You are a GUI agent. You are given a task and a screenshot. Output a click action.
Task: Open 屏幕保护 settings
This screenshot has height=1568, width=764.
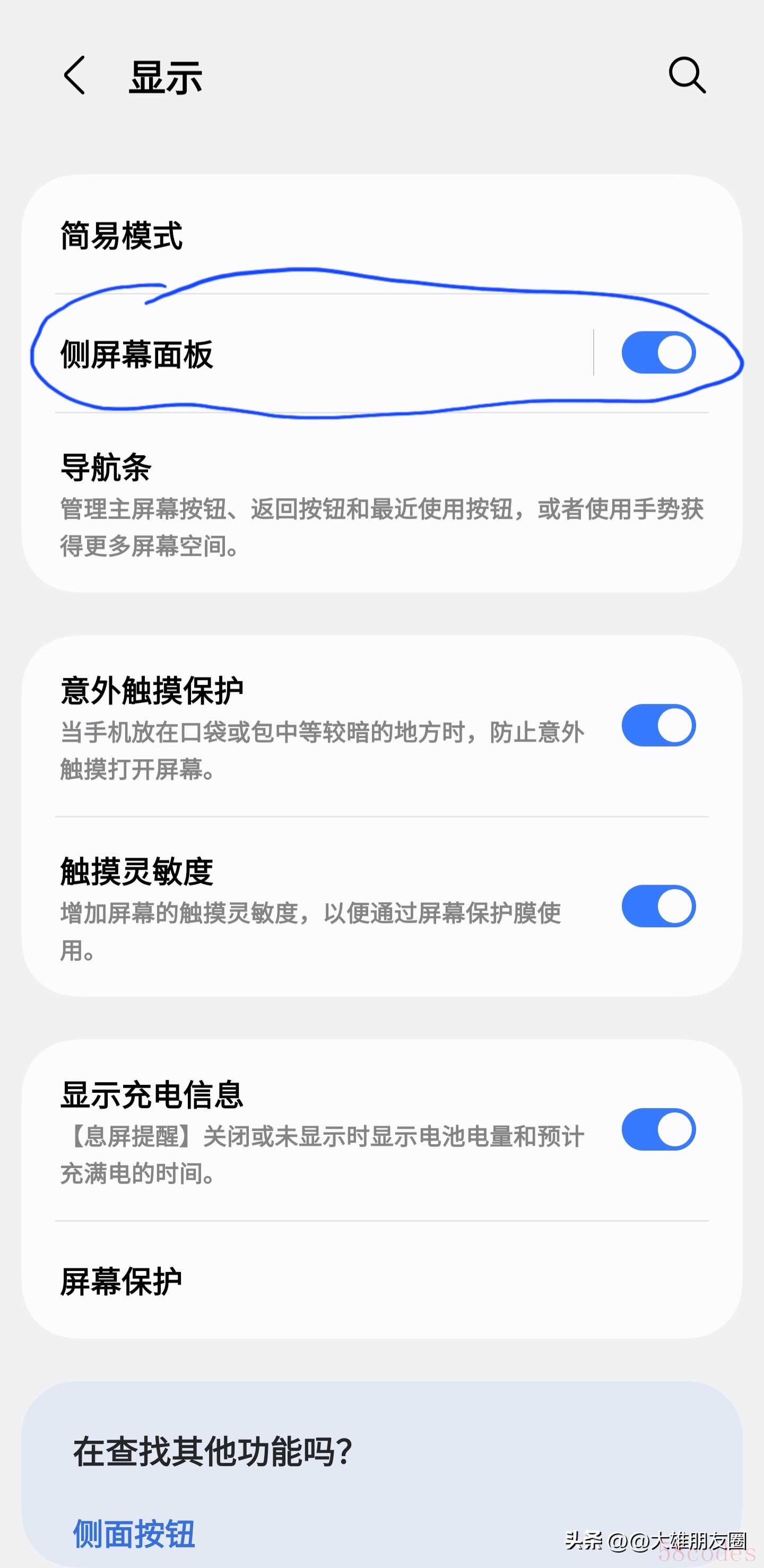click(381, 1280)
